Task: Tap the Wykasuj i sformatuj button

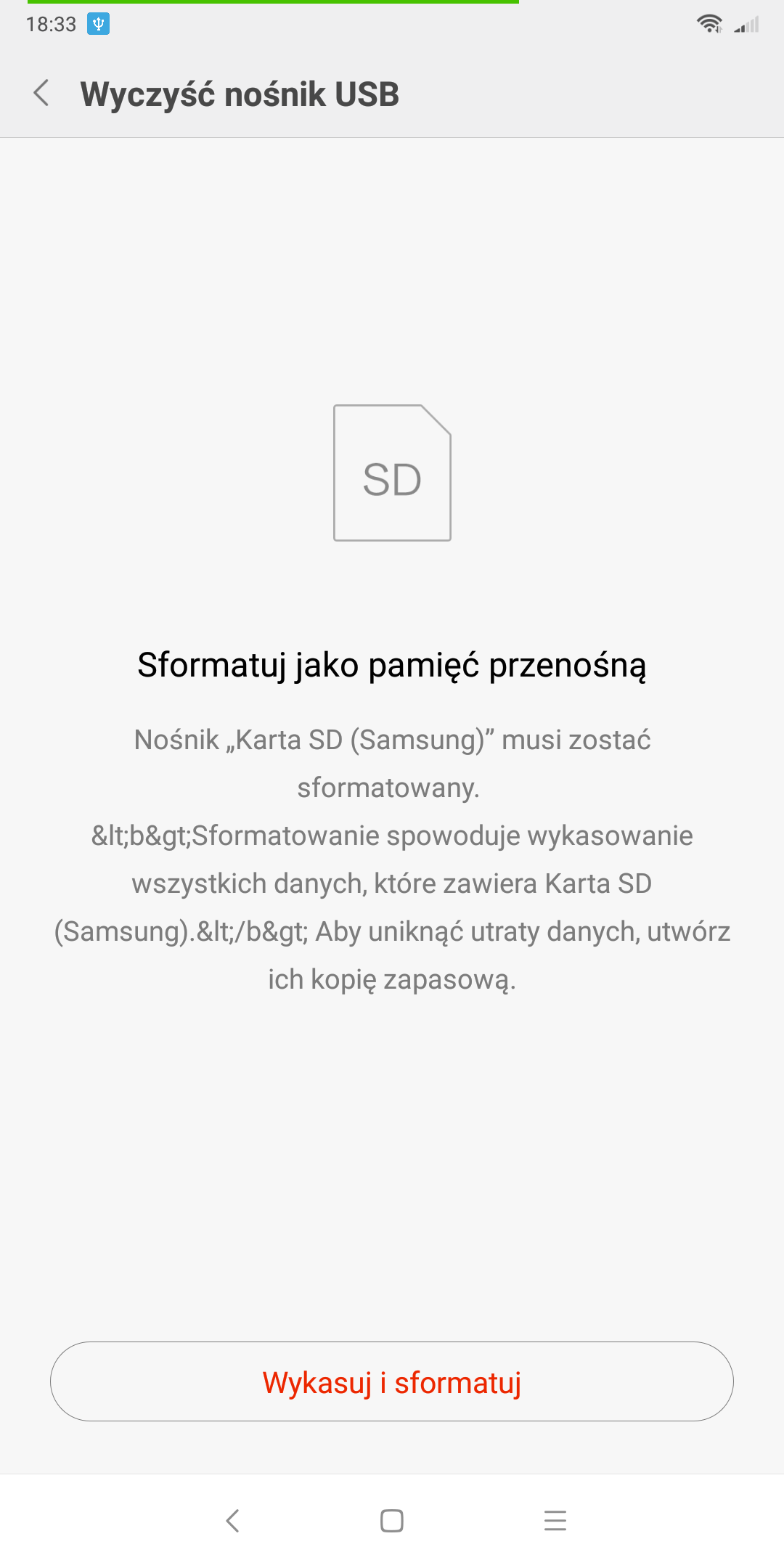Action: (x=392, y=1381)
